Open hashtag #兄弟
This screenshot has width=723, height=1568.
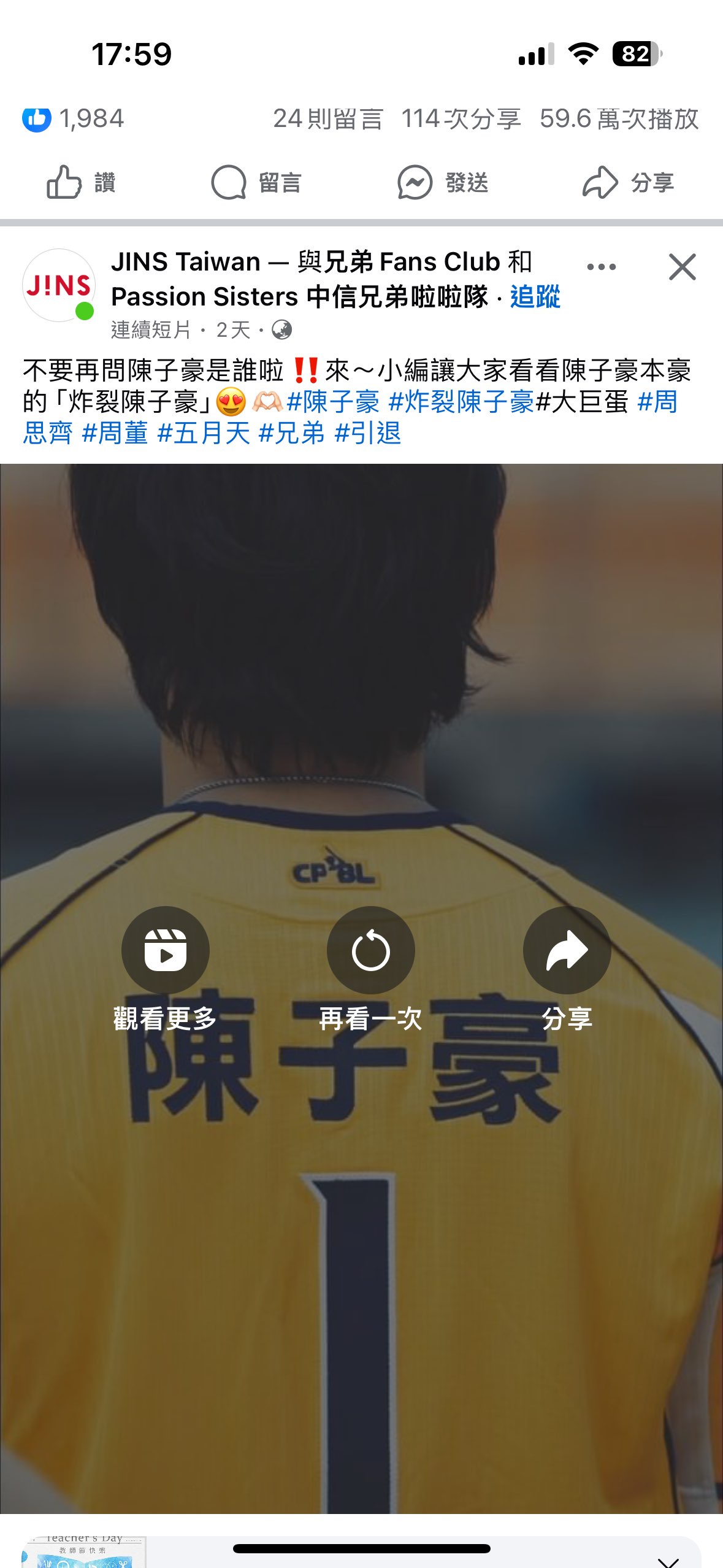(x=291, y=434)
